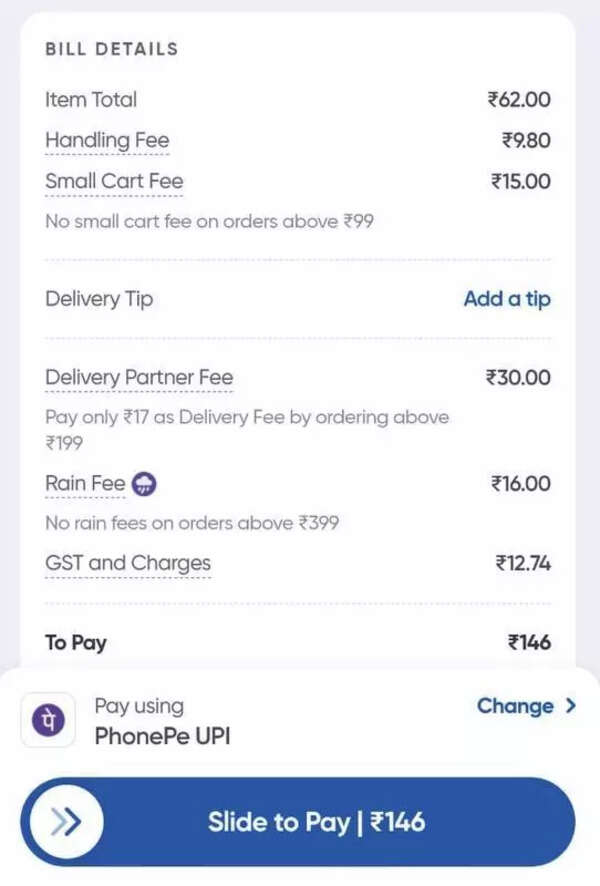View Handling Fee details
This screenshot has height=886, width=600.
(x=107, y=141)
